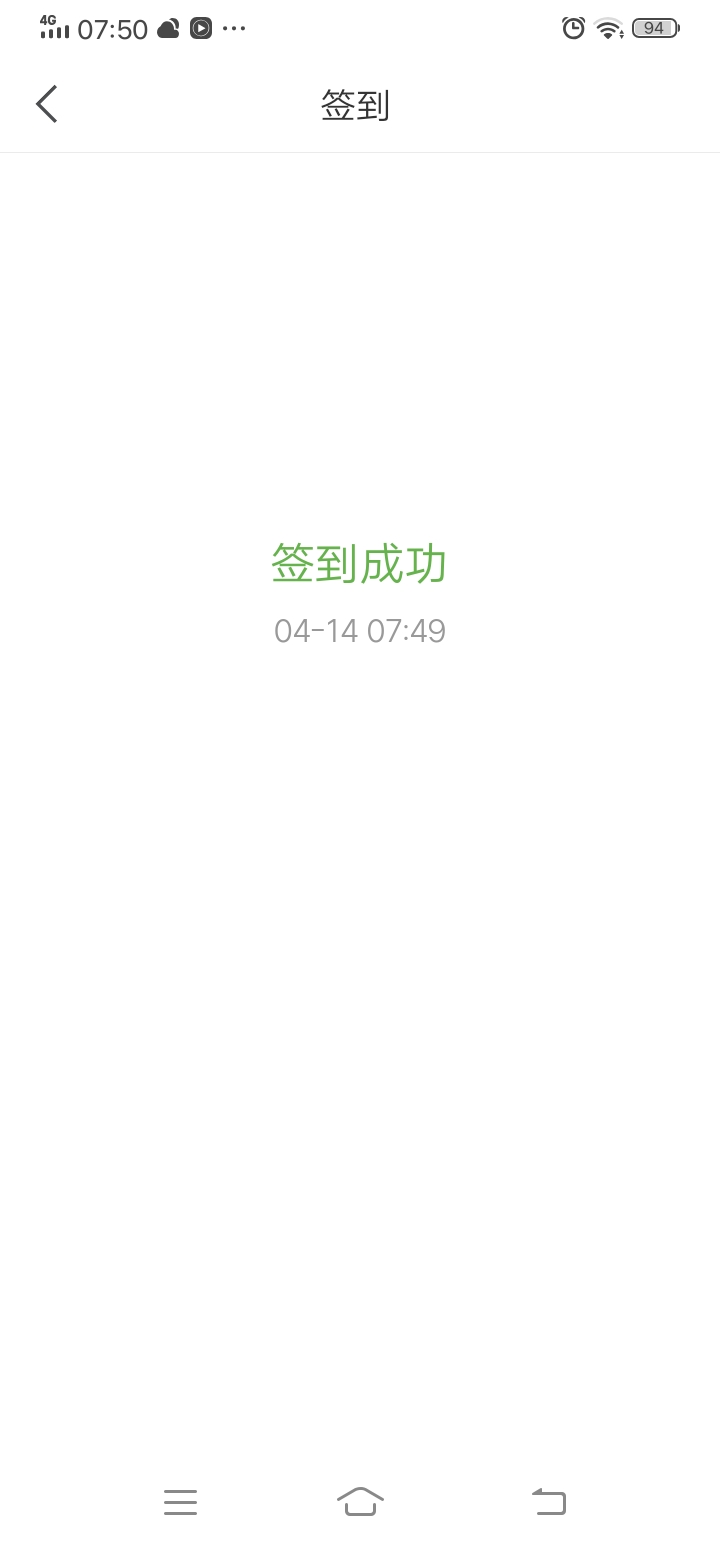
Task: Return to the home screen
Action: 360,1502
